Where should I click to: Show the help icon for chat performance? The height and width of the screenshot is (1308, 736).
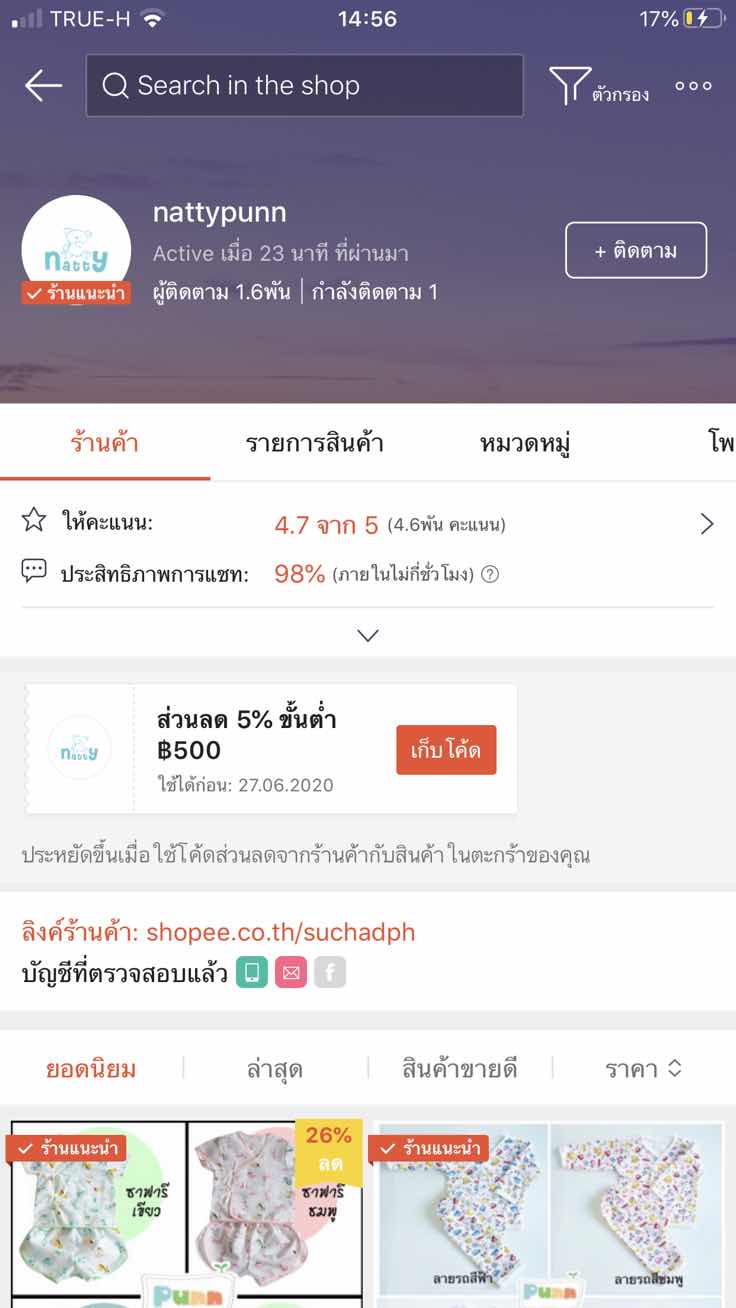click(490, 574)
